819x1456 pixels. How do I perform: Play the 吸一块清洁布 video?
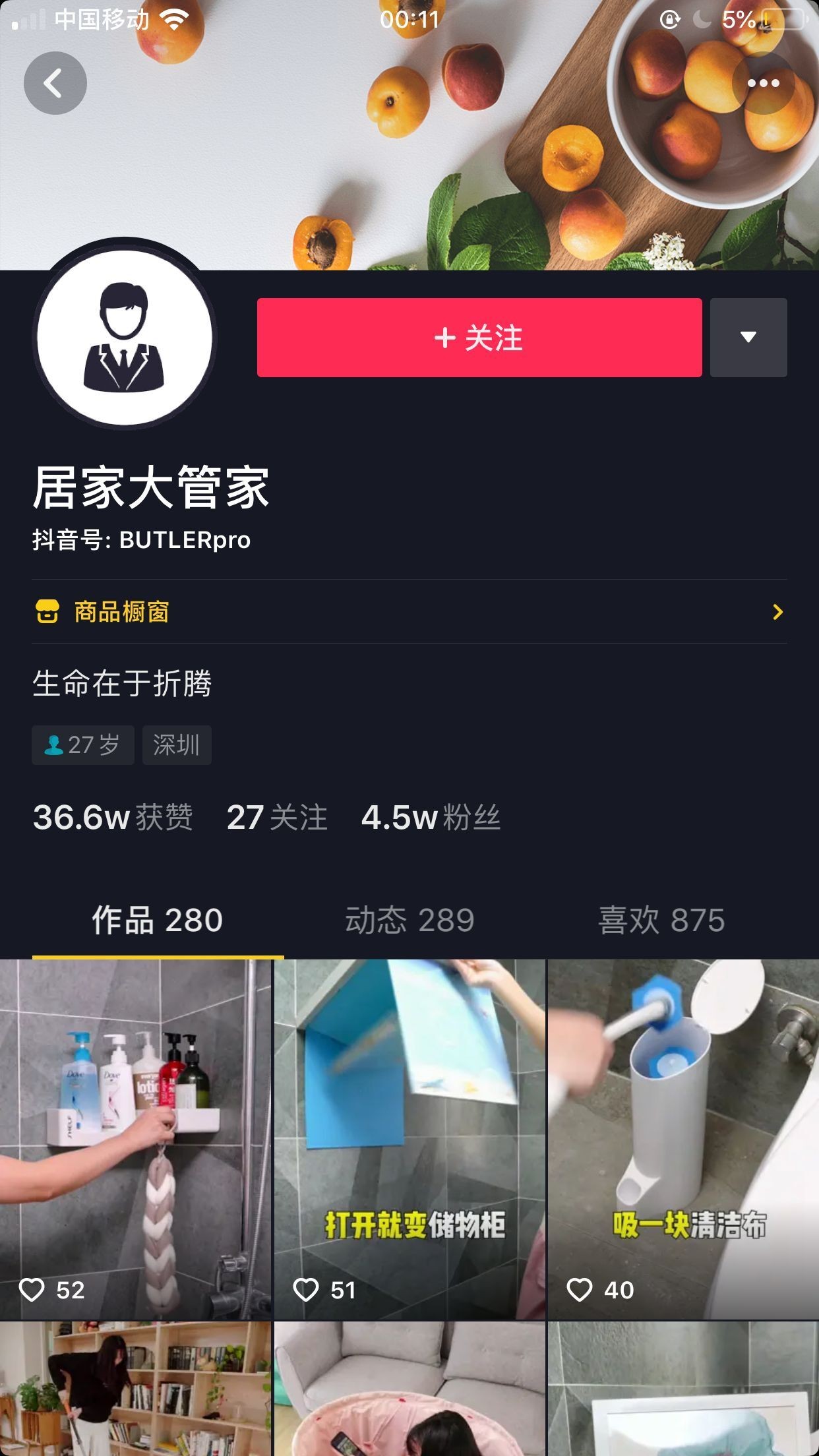[683, 1139]
